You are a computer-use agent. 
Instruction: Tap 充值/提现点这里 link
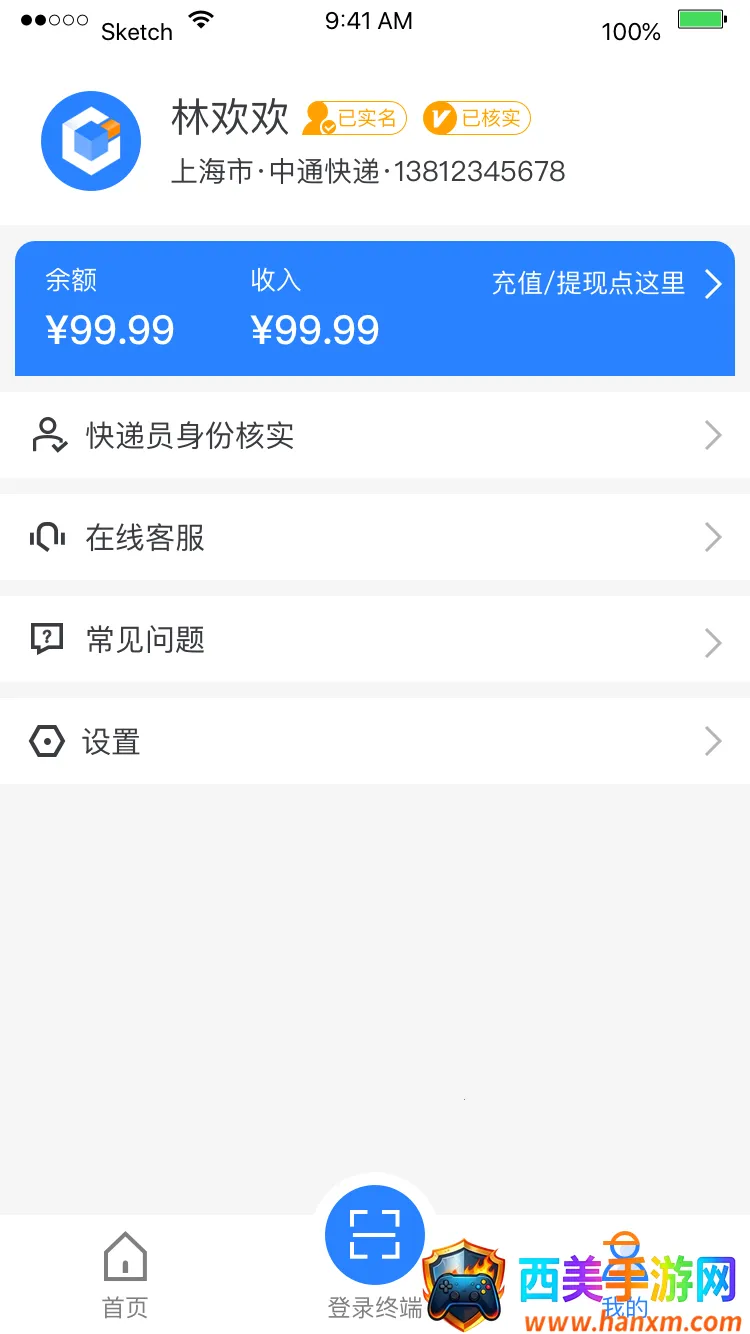point(604,284)
